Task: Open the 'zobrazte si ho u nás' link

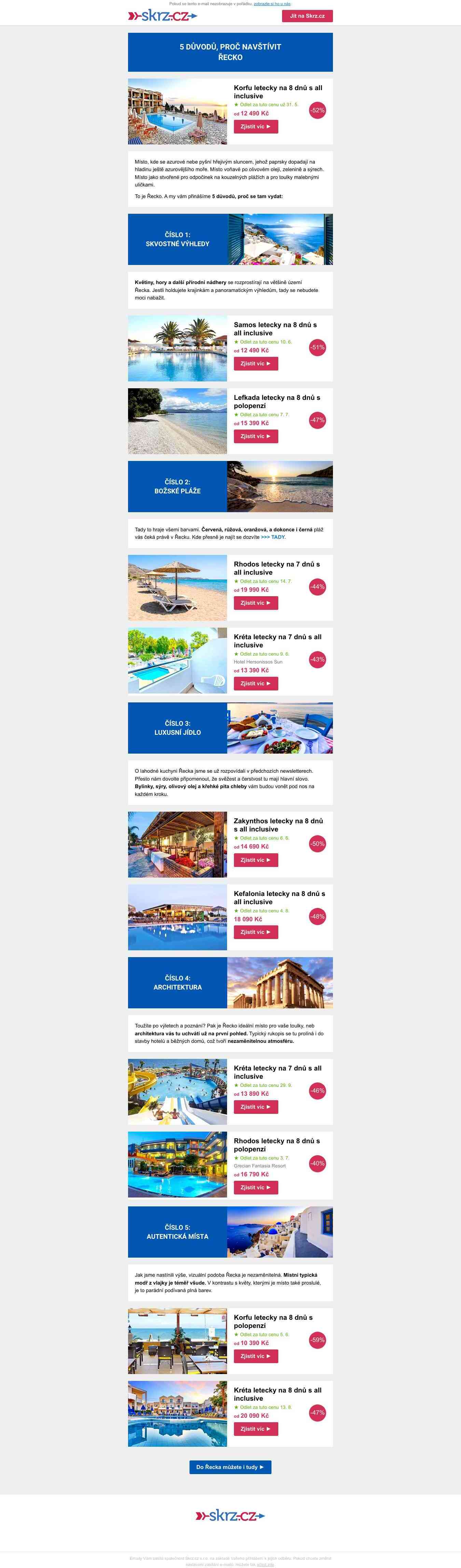Action: 271,4
